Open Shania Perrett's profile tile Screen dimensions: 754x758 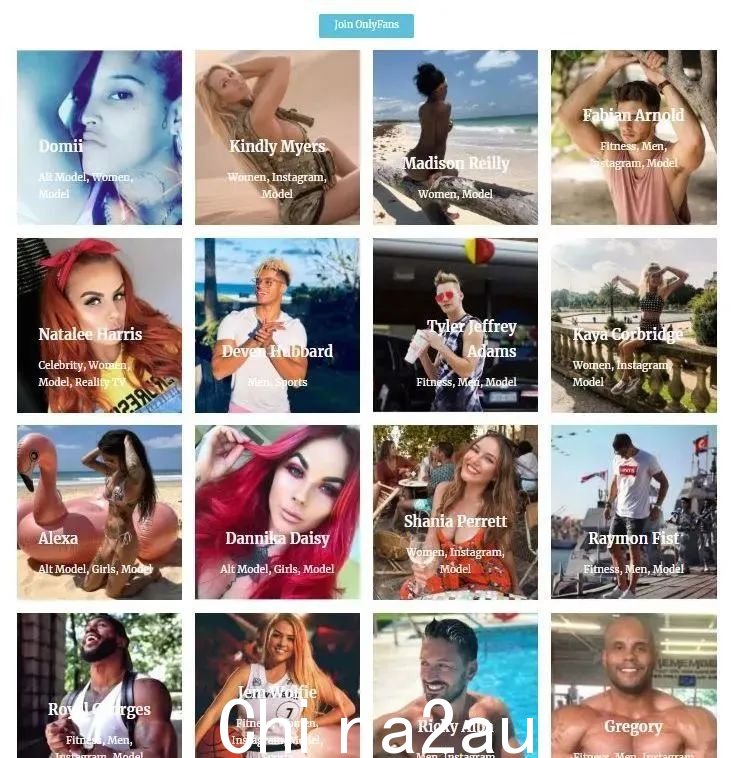tap(455, 512)
